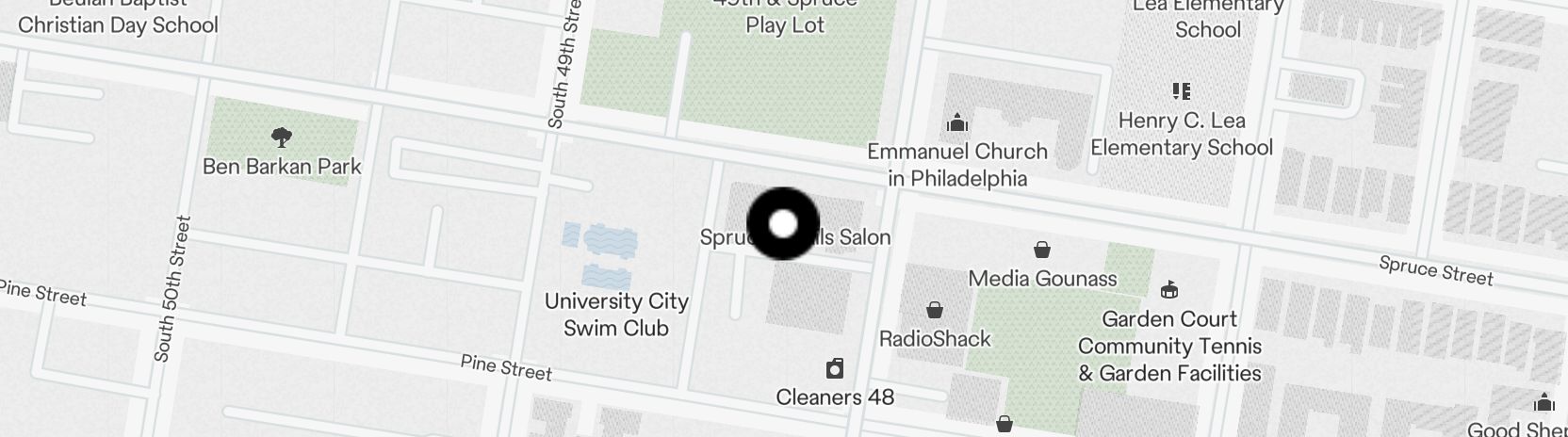The width and height of the screenshot is (1568, 437).
Task: Tap the Henry C. Lea Elementary School marker
Action: pos(1181,91)
